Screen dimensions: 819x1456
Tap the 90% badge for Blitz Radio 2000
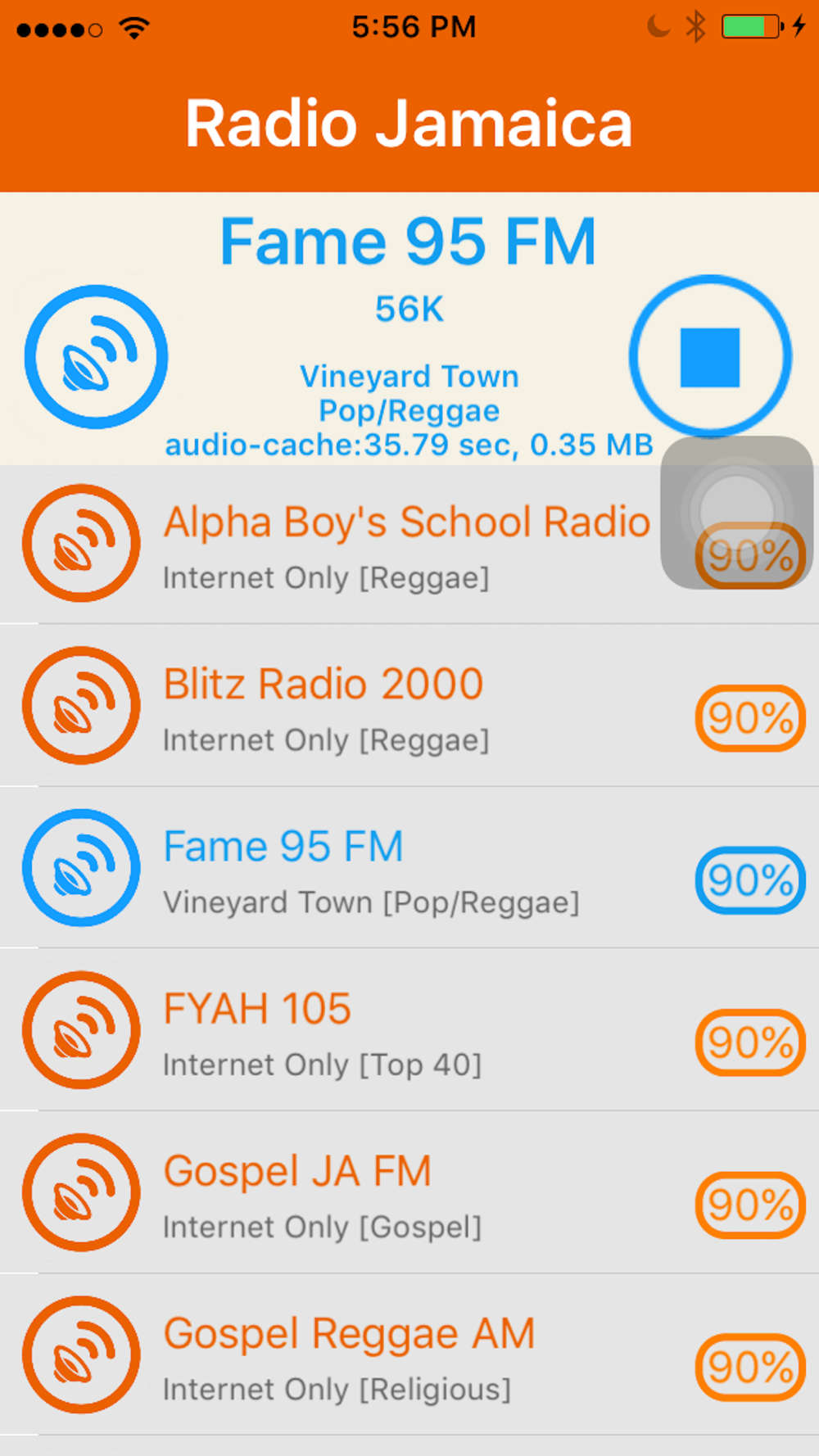750,718
